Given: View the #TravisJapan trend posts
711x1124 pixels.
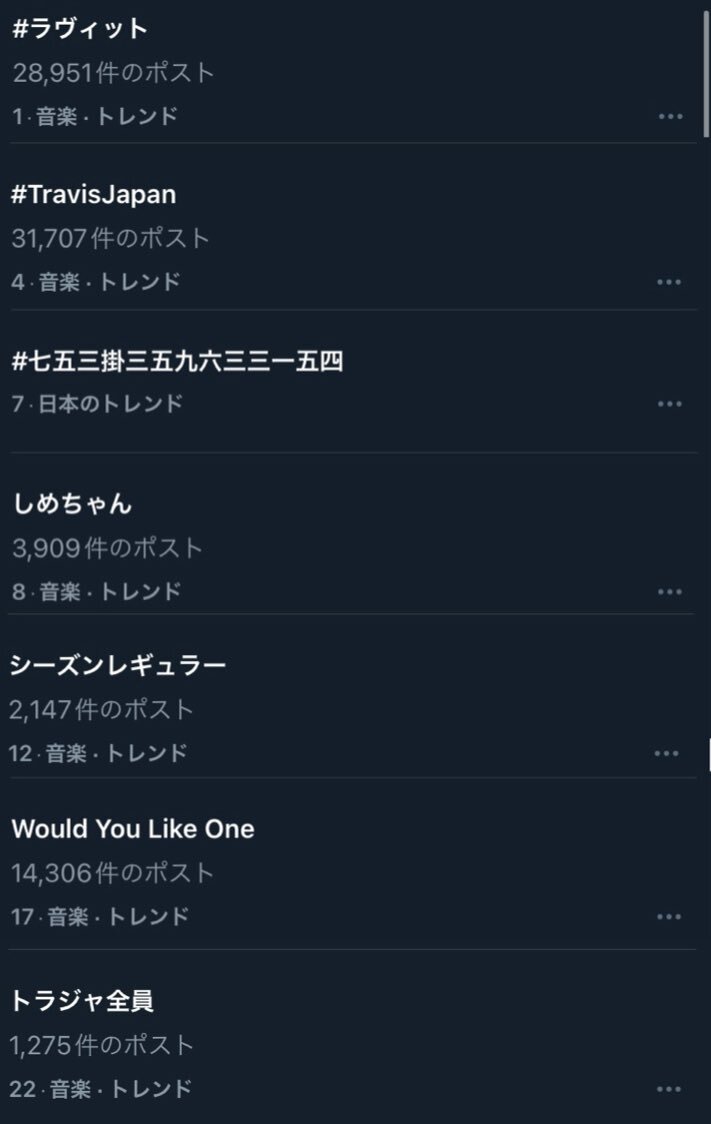Looking at the screenshot, I should (94, 194).
